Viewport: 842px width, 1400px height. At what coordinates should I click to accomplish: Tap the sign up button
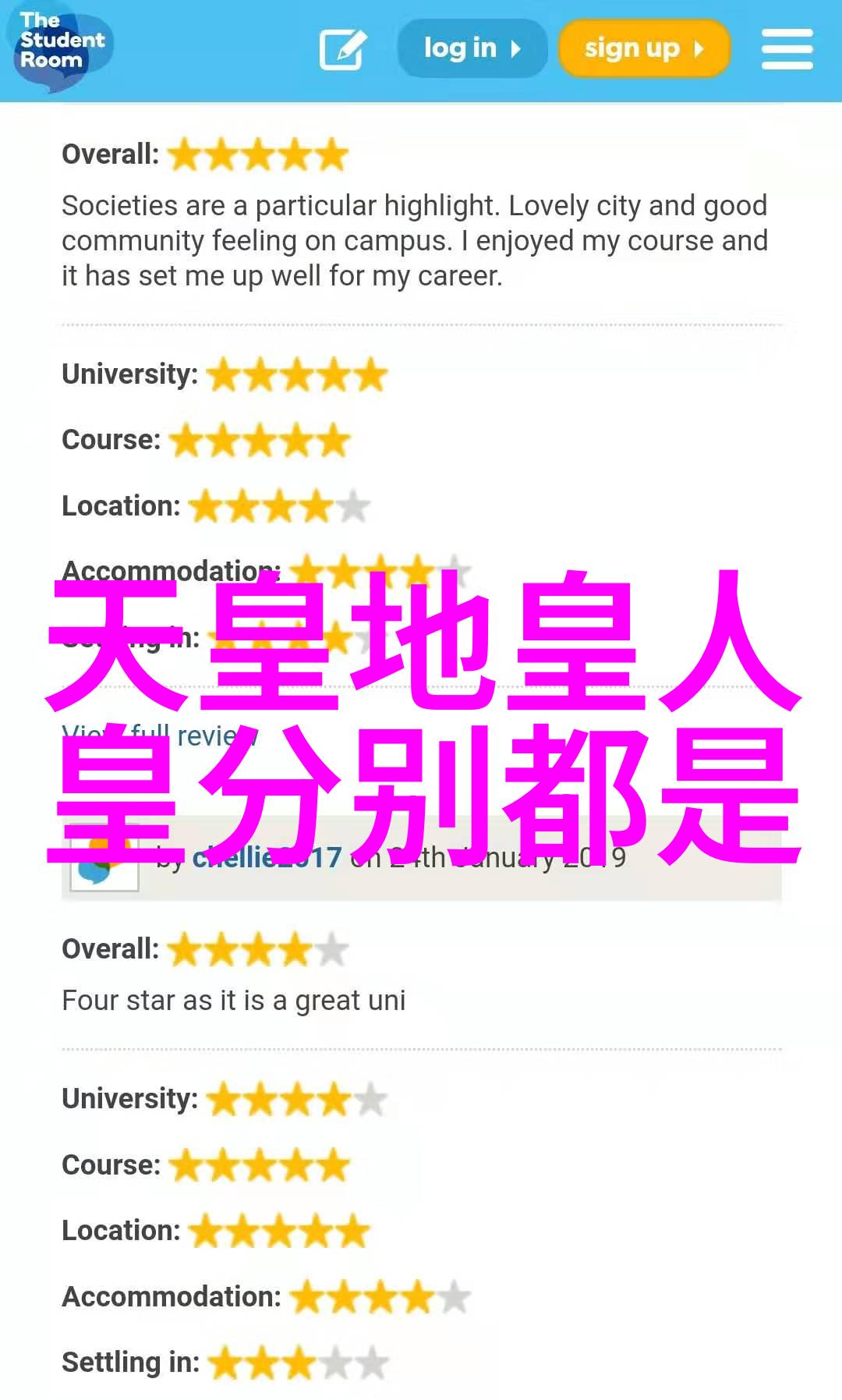click(x=644, y=48)
